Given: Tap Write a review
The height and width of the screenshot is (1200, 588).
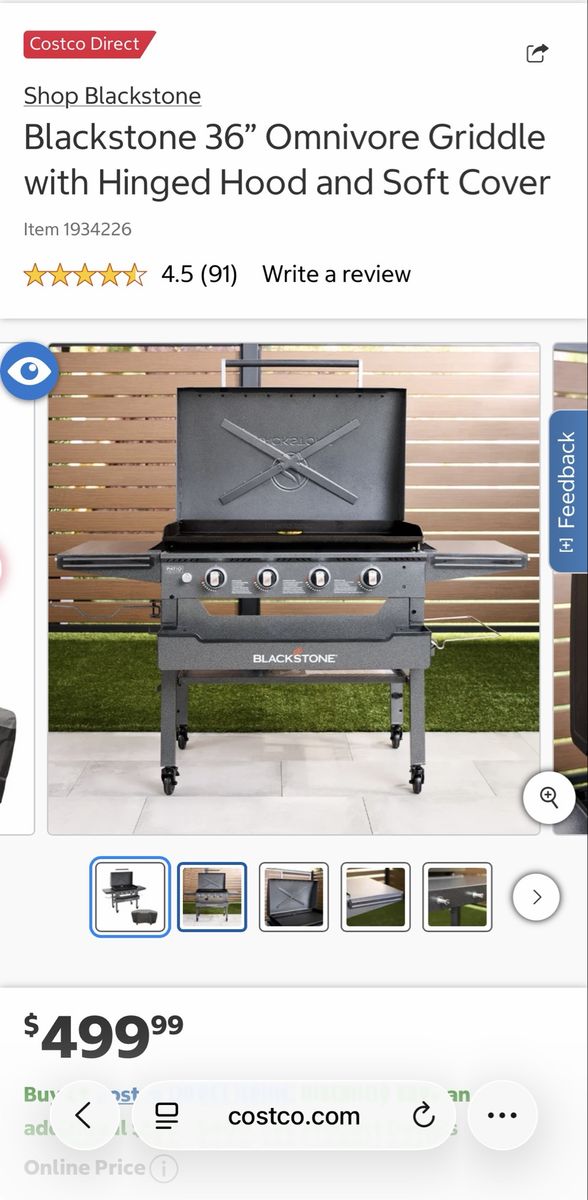Looking at the screenshot, I should coord(336,274).
